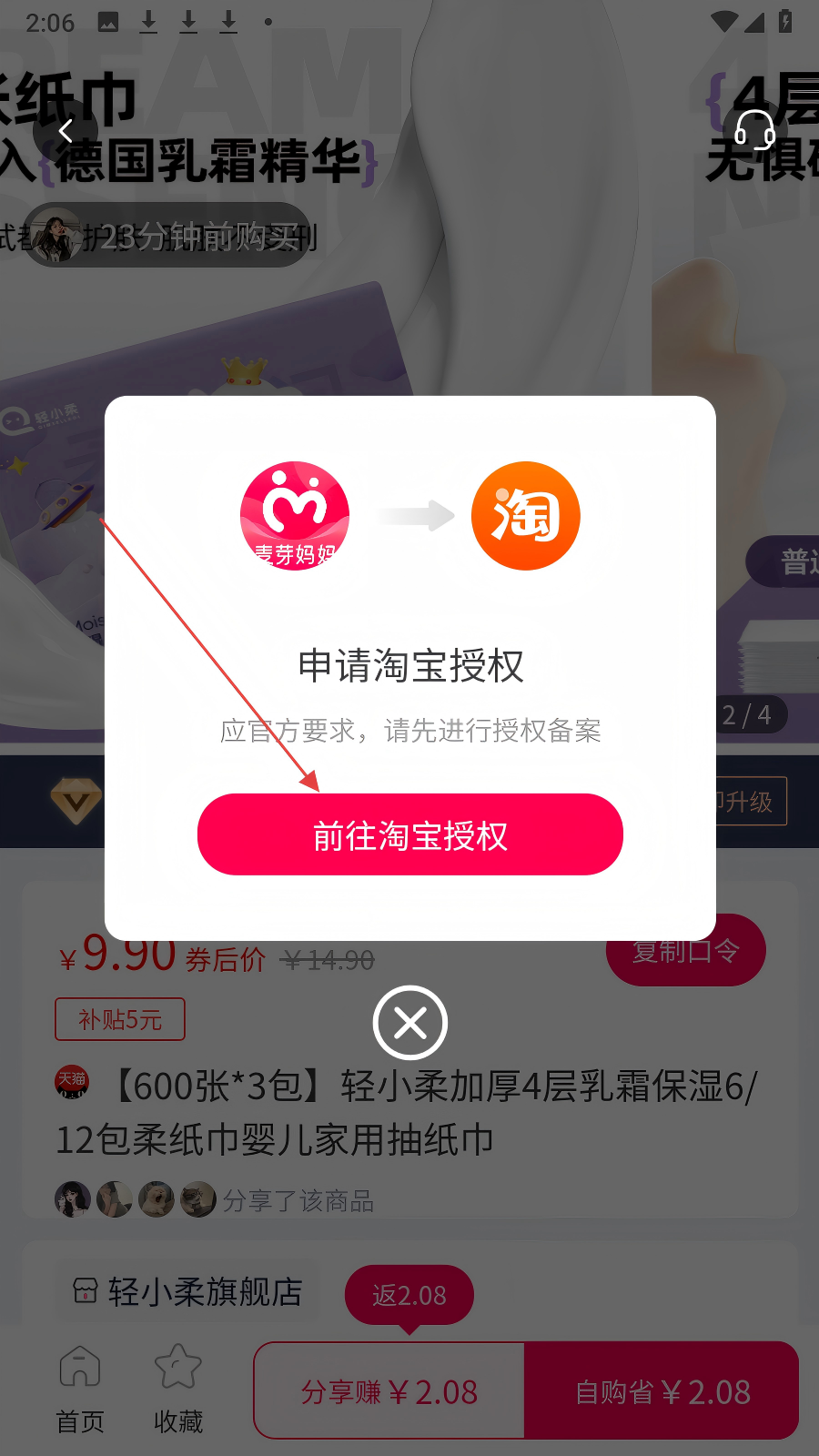The width and height of the screenshot is (819, 1456).
Task: Tap 前往淘宝授权 button
Action: (409, 834)
